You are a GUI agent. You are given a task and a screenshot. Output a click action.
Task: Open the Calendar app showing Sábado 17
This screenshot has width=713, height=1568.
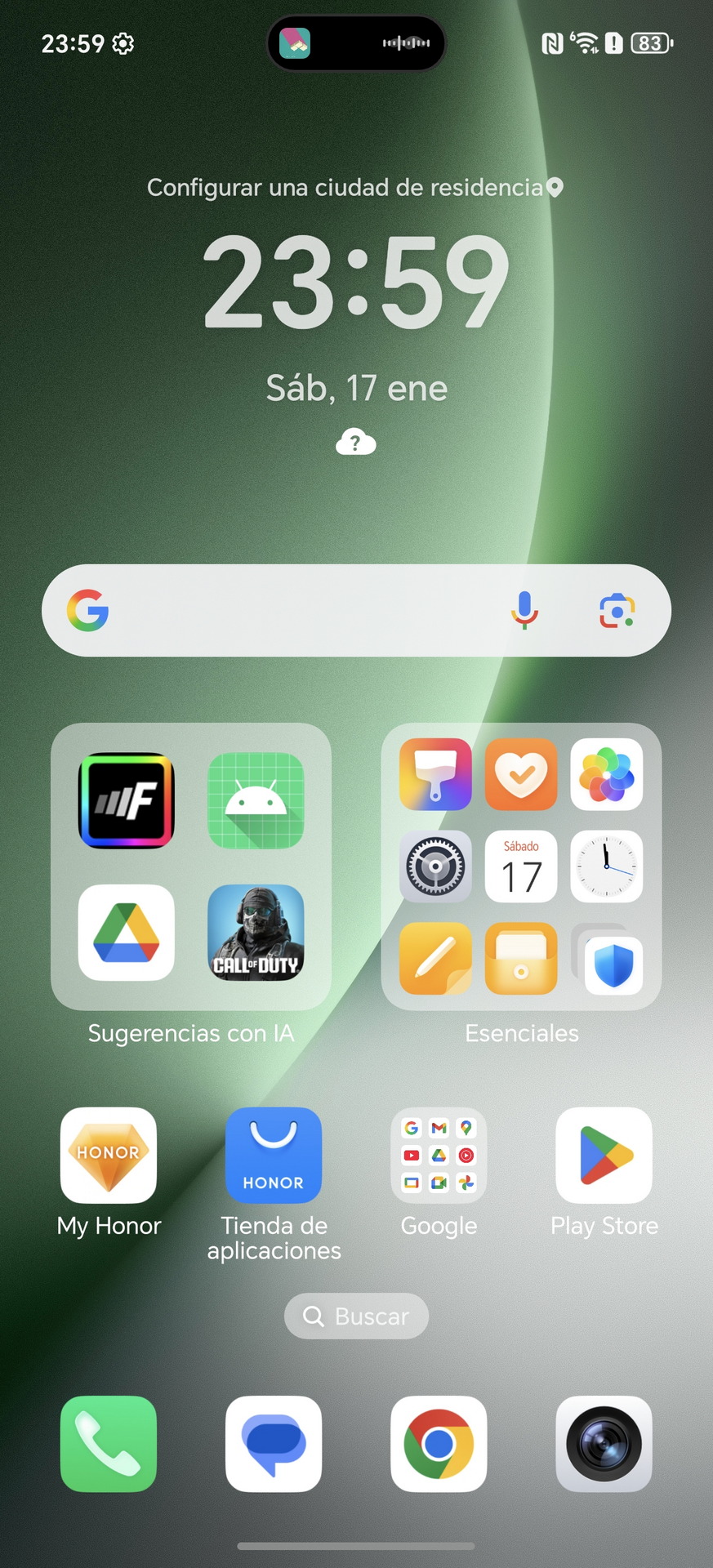click(521, 866)
